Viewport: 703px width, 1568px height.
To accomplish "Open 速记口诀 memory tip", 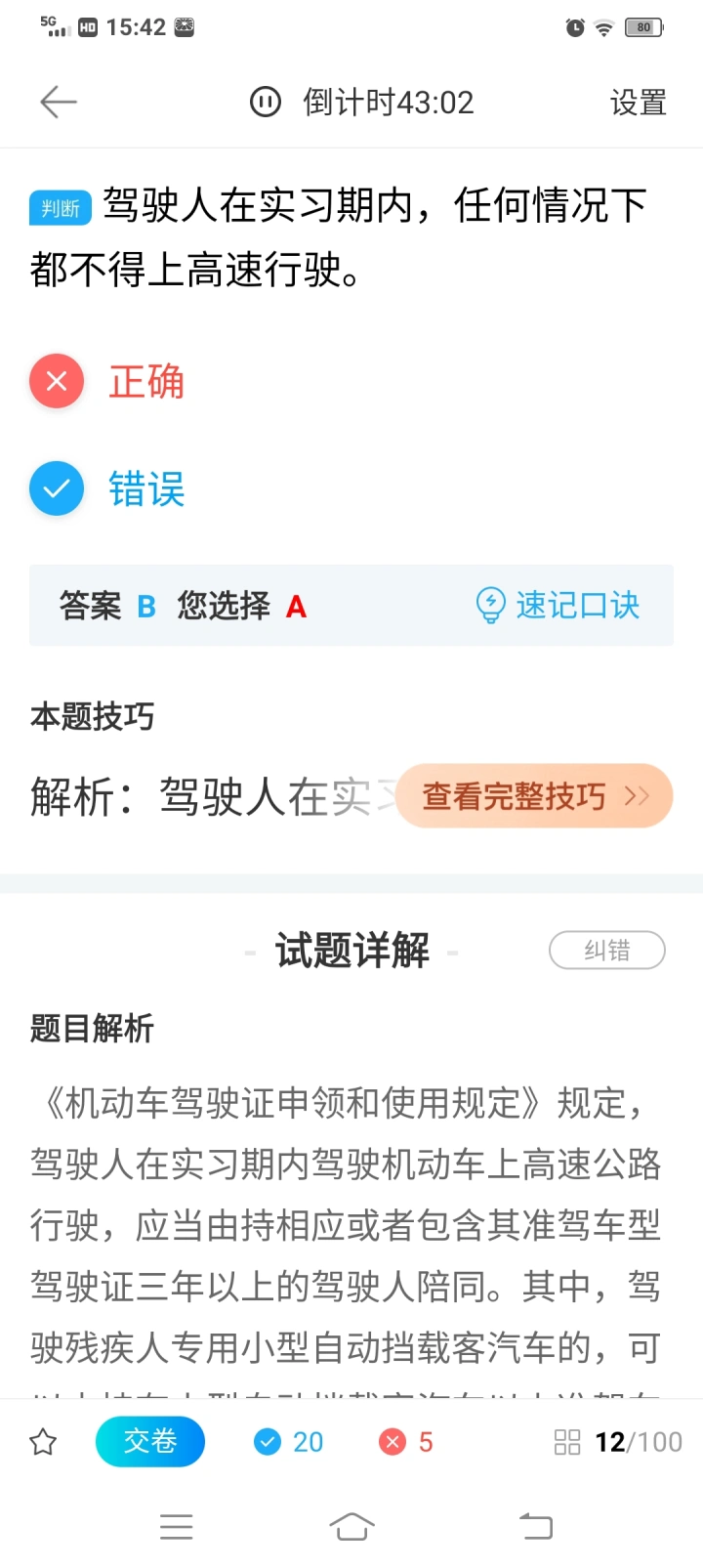I will [x=558, y=606].
